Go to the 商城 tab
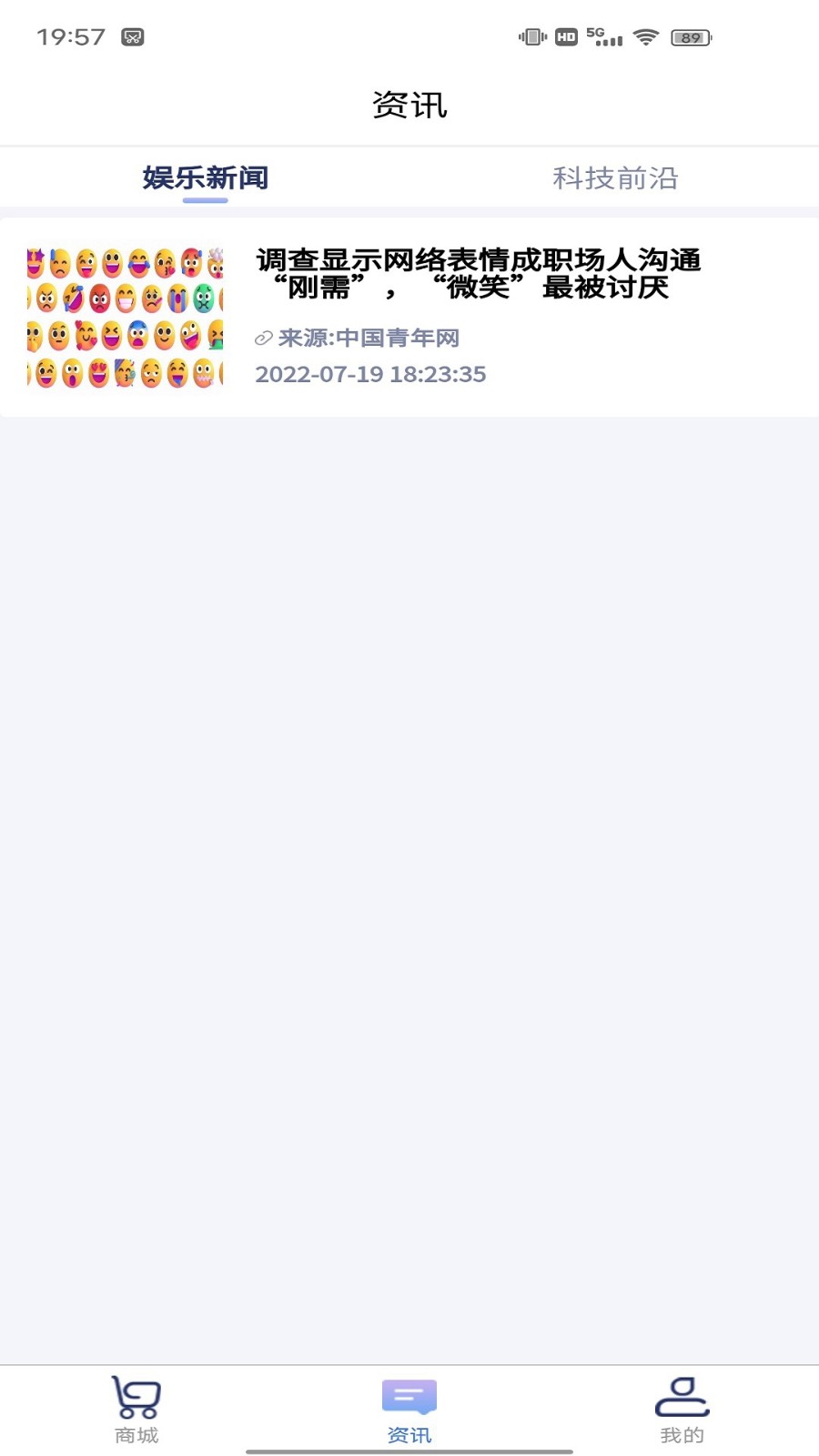Image resolution: width=819 pixels, height=1456 pixels. coord(136,1409)
